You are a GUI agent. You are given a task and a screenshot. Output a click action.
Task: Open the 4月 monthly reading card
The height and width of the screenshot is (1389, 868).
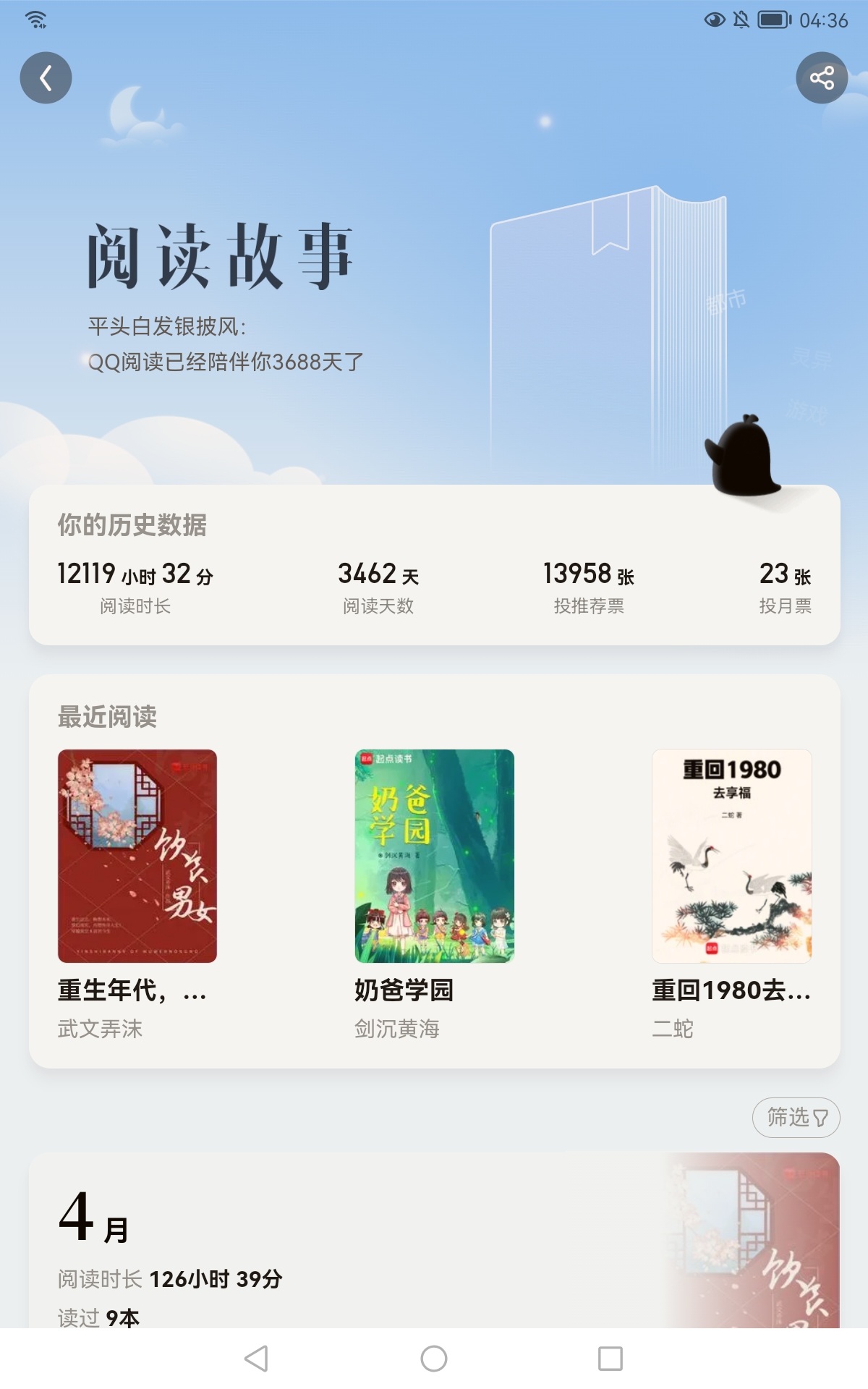434,1240
